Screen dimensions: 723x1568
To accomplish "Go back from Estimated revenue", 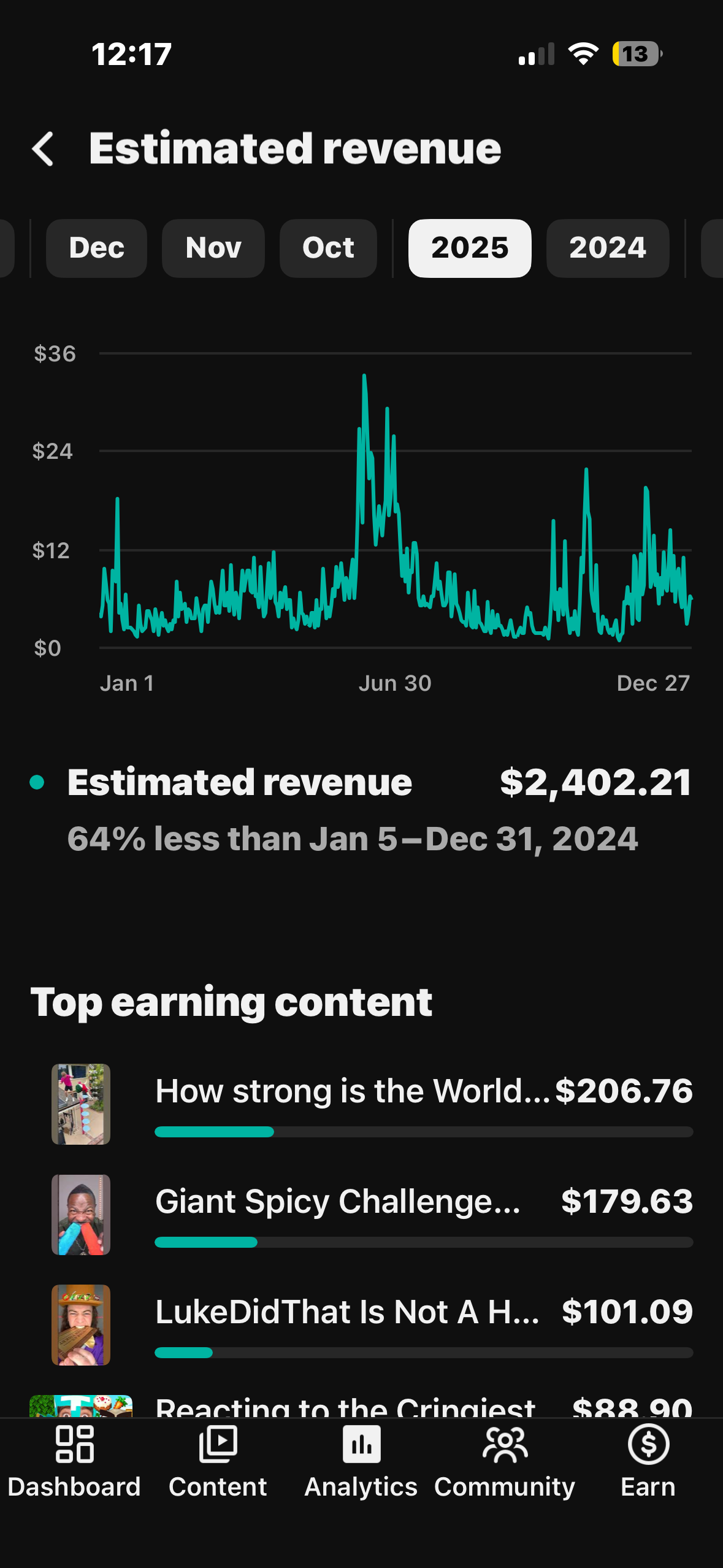I will (43, 149).
